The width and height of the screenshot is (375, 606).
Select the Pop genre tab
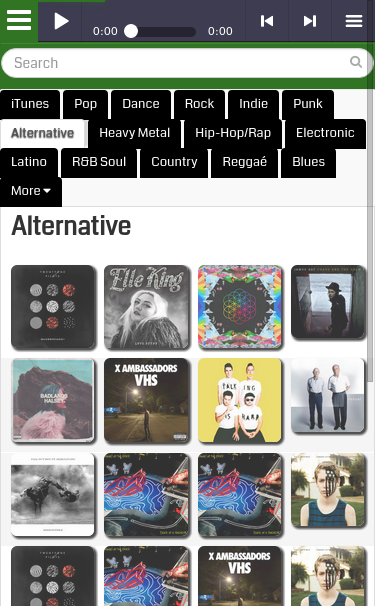tap(85, 104)
